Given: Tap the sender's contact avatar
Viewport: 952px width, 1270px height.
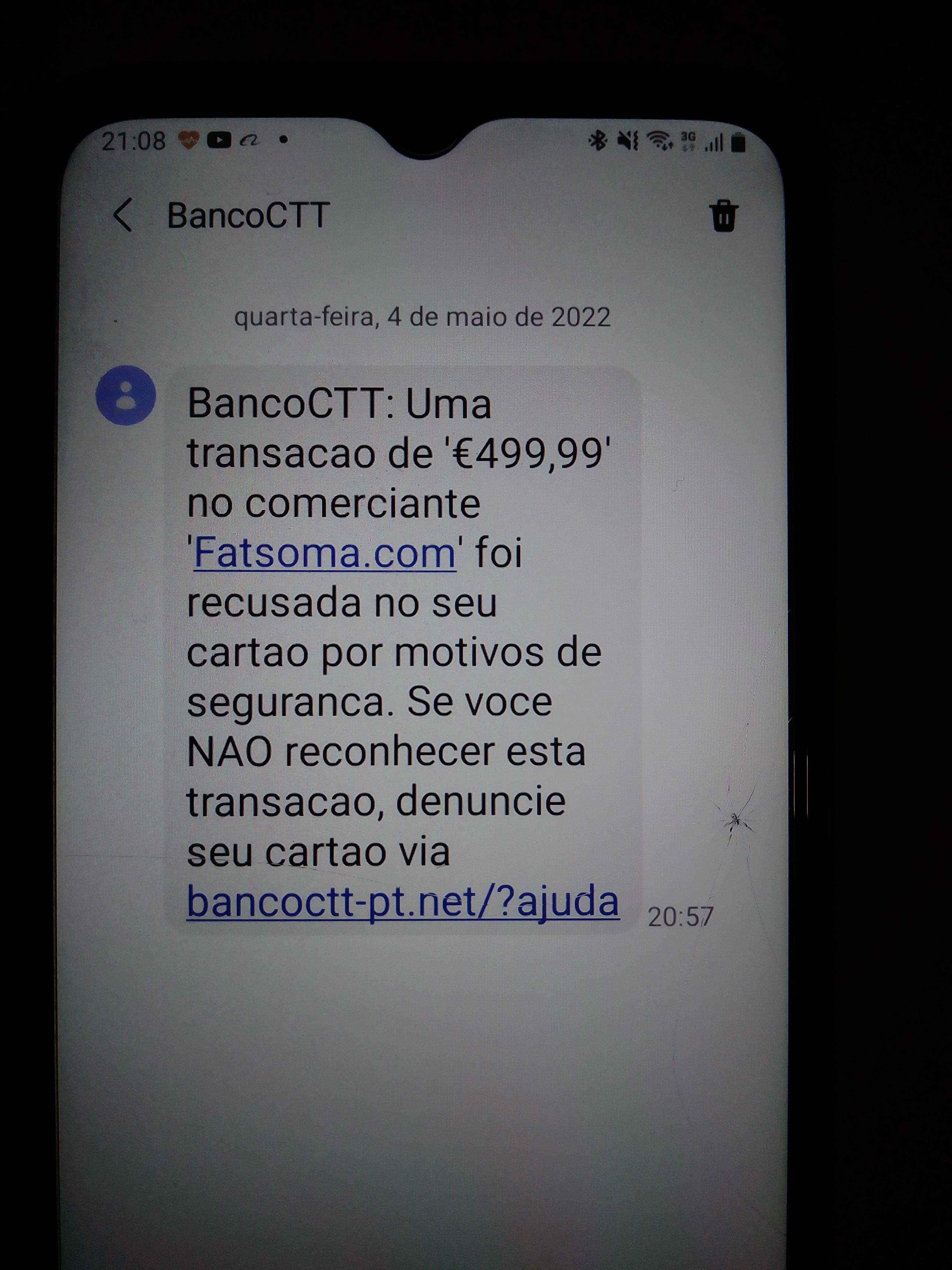Looking at the screenshot, I should pos(126,396).
